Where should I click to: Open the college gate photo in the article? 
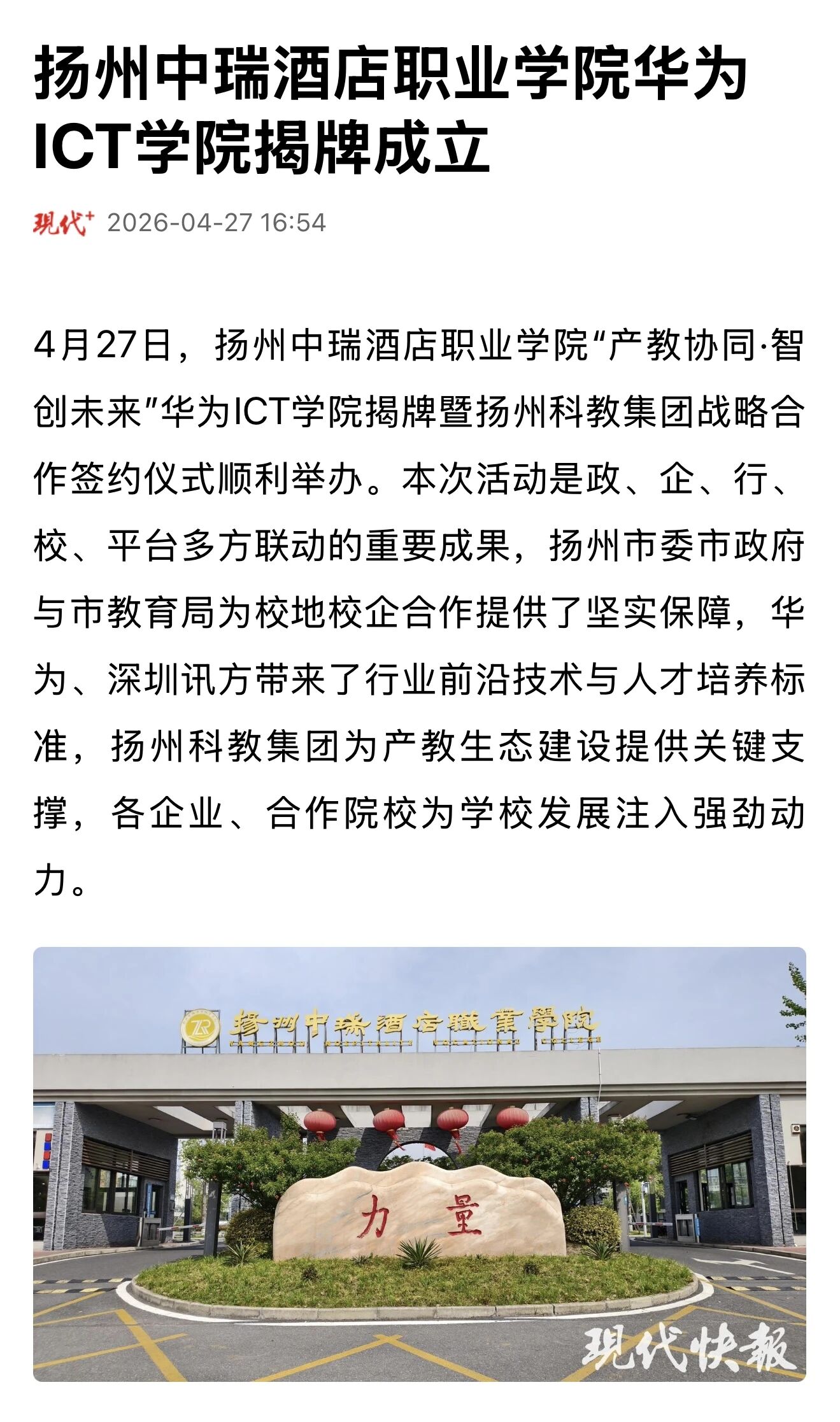click(x=420, y=1164)
